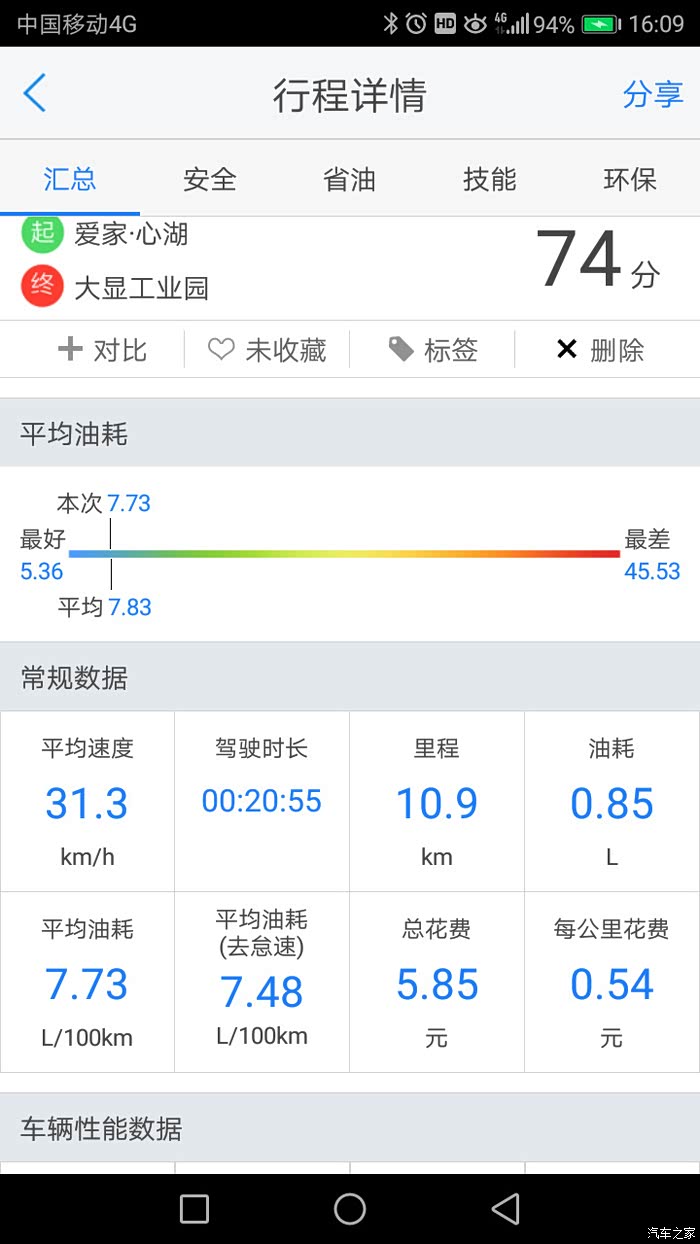Show the 汇总 summary tab
700x1244 pixels.
[70, 180]
